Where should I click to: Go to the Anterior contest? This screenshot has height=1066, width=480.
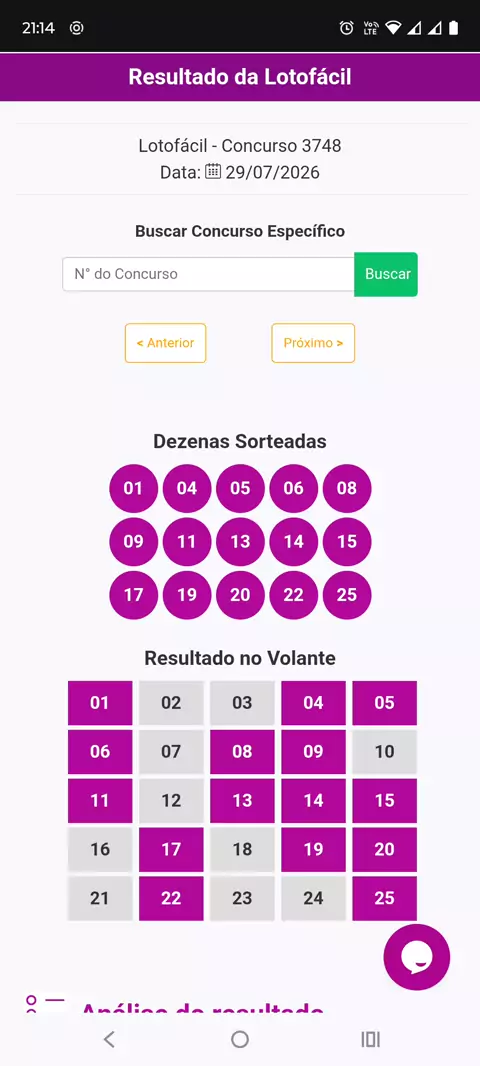[165, 343]
